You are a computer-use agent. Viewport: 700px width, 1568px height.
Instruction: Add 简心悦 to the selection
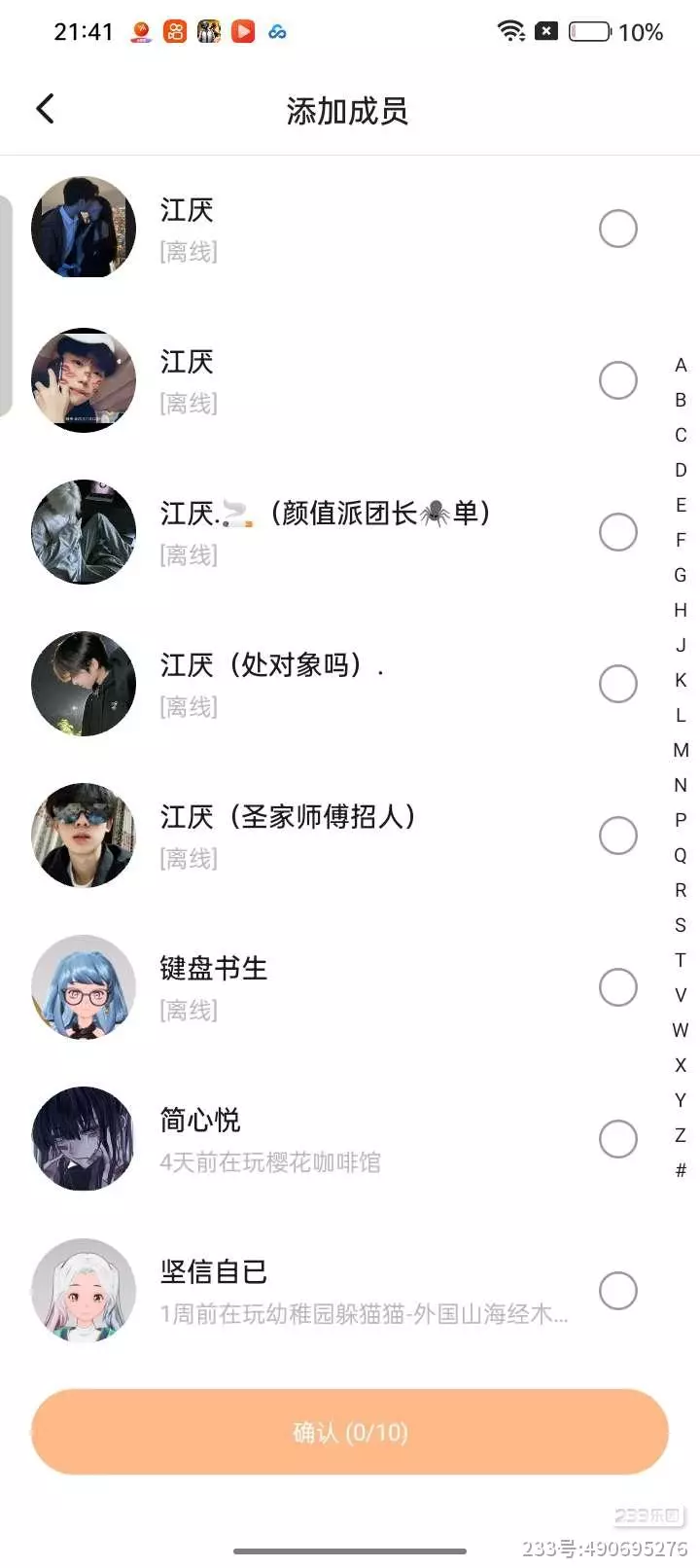(617, 1139)
